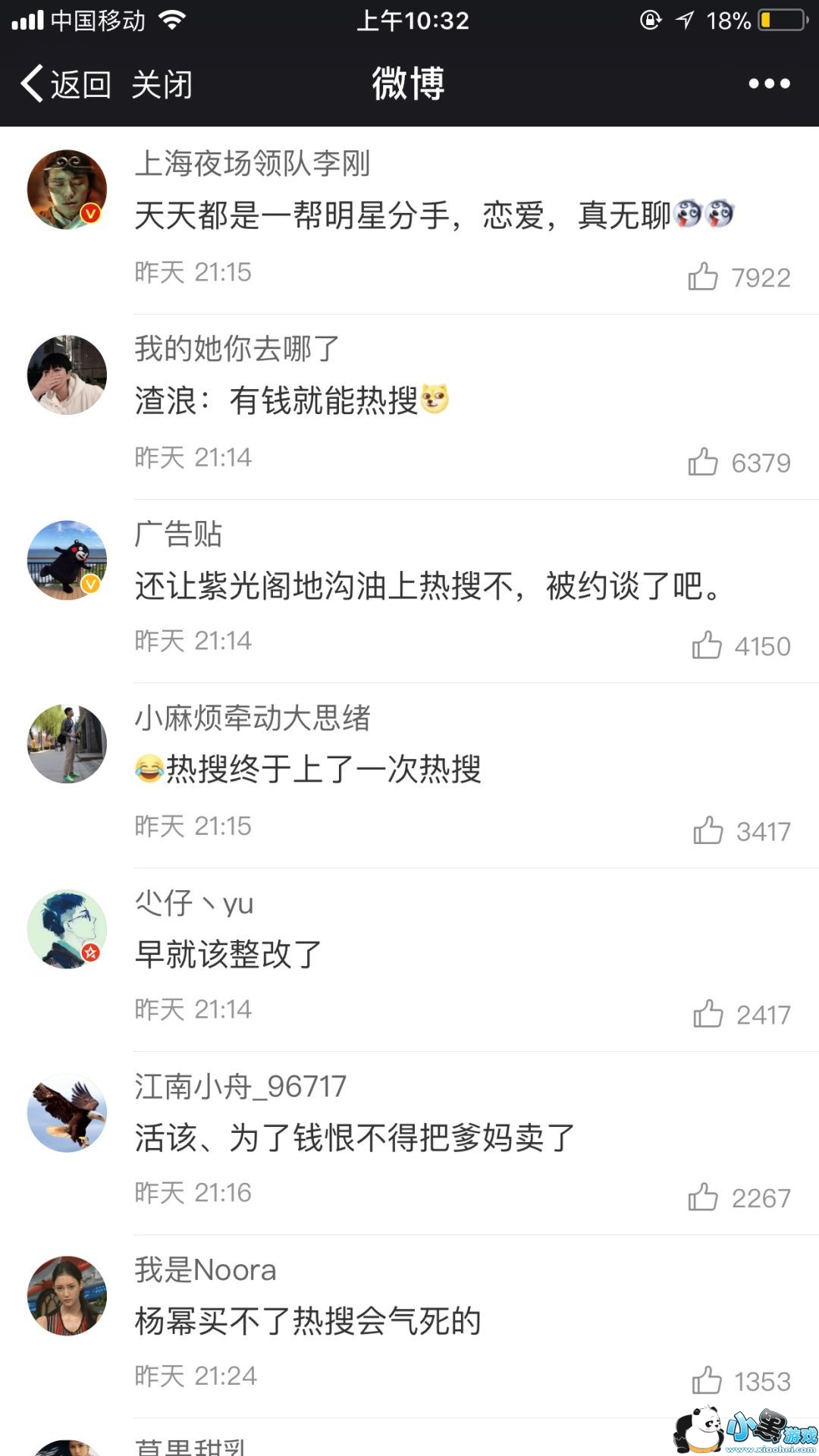Like the comment by 我的她你去哪了

[x=703, y=462]
